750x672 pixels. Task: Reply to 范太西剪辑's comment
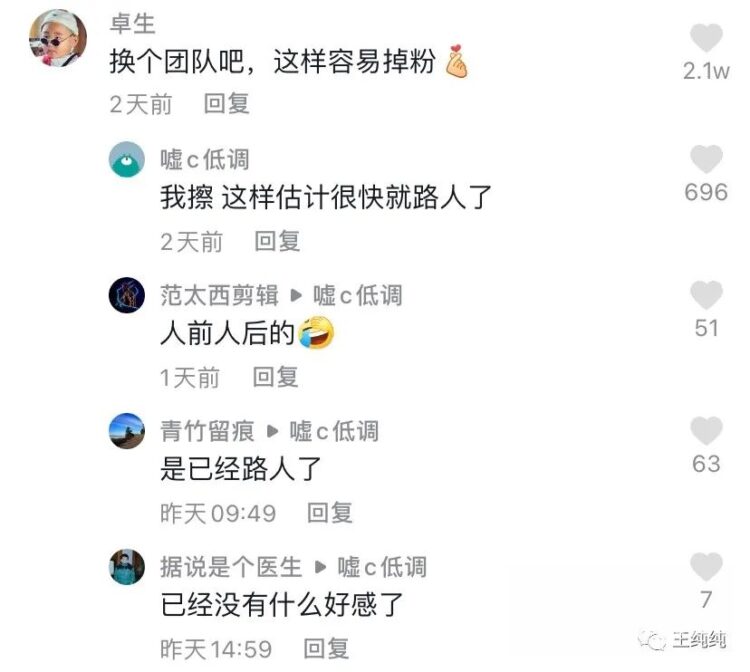[276, 377]
